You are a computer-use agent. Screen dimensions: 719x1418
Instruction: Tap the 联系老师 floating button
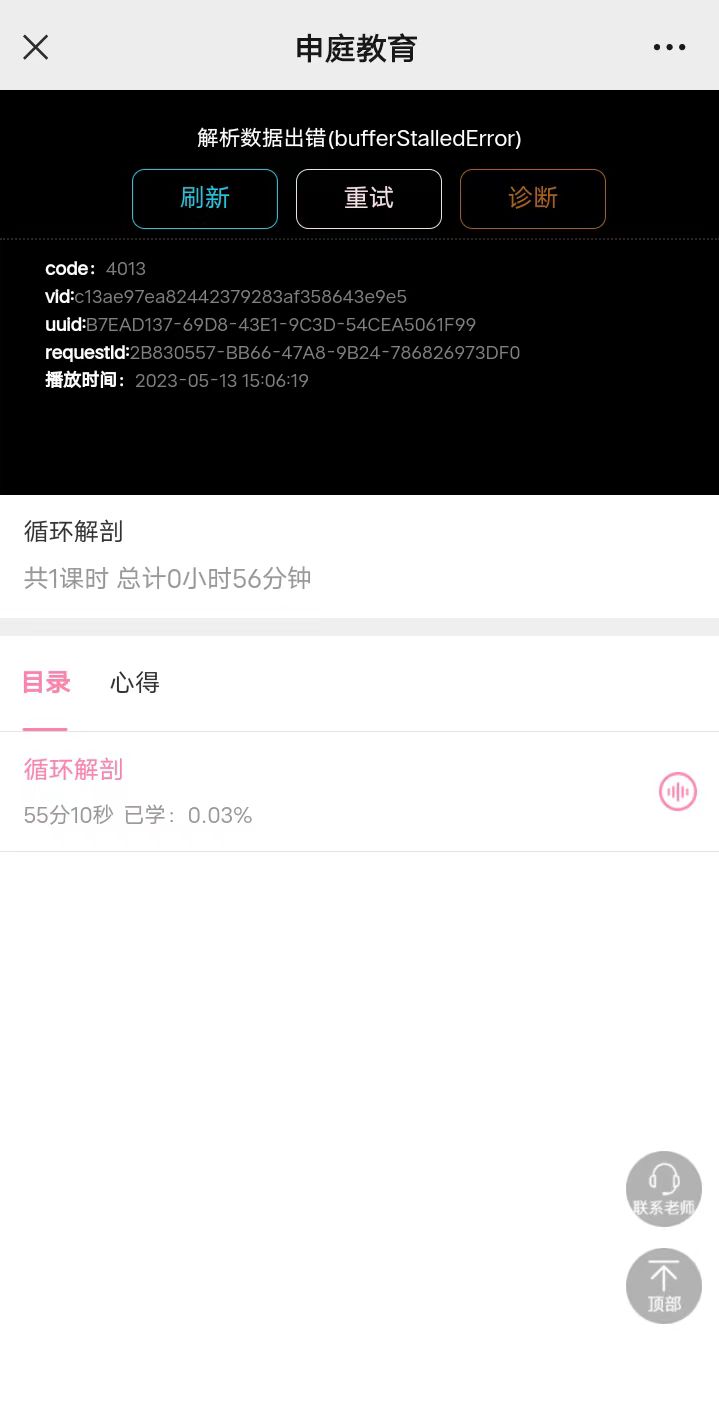(664, 1189)
